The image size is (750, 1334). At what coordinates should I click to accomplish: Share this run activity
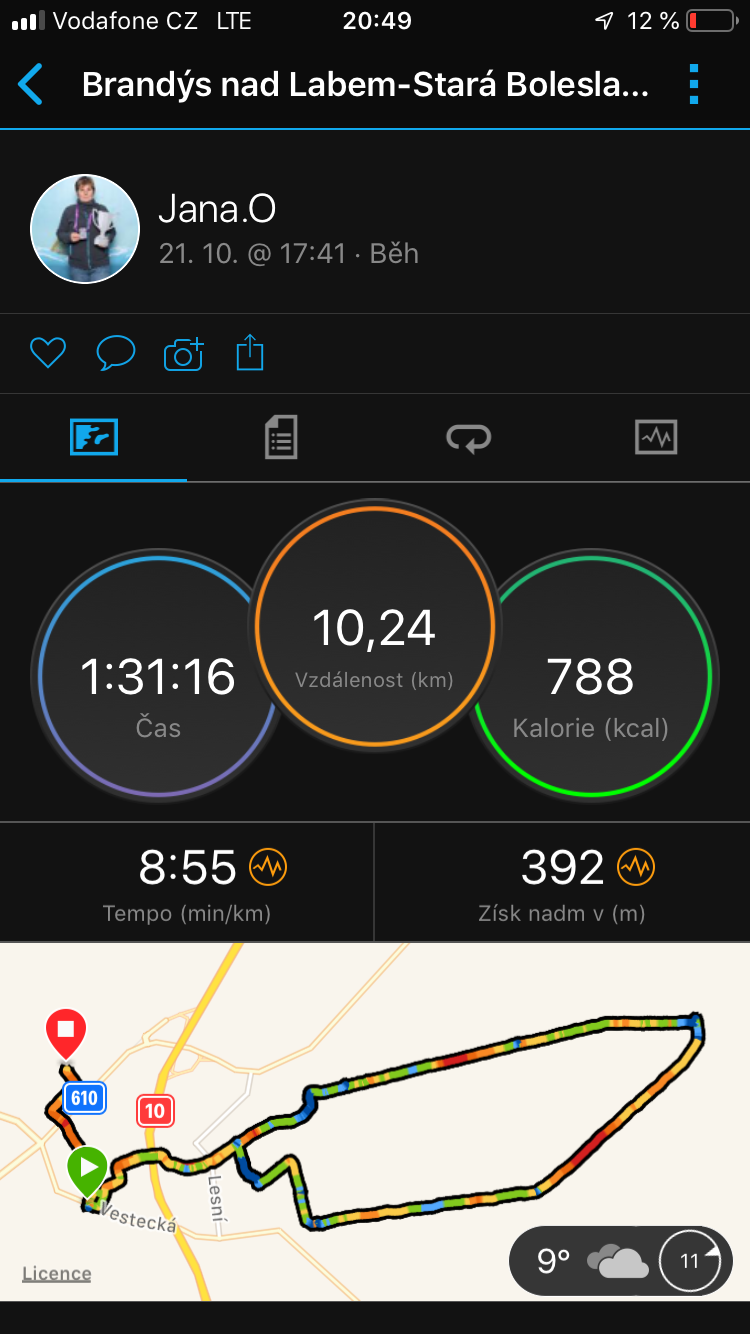coord(250,353)
